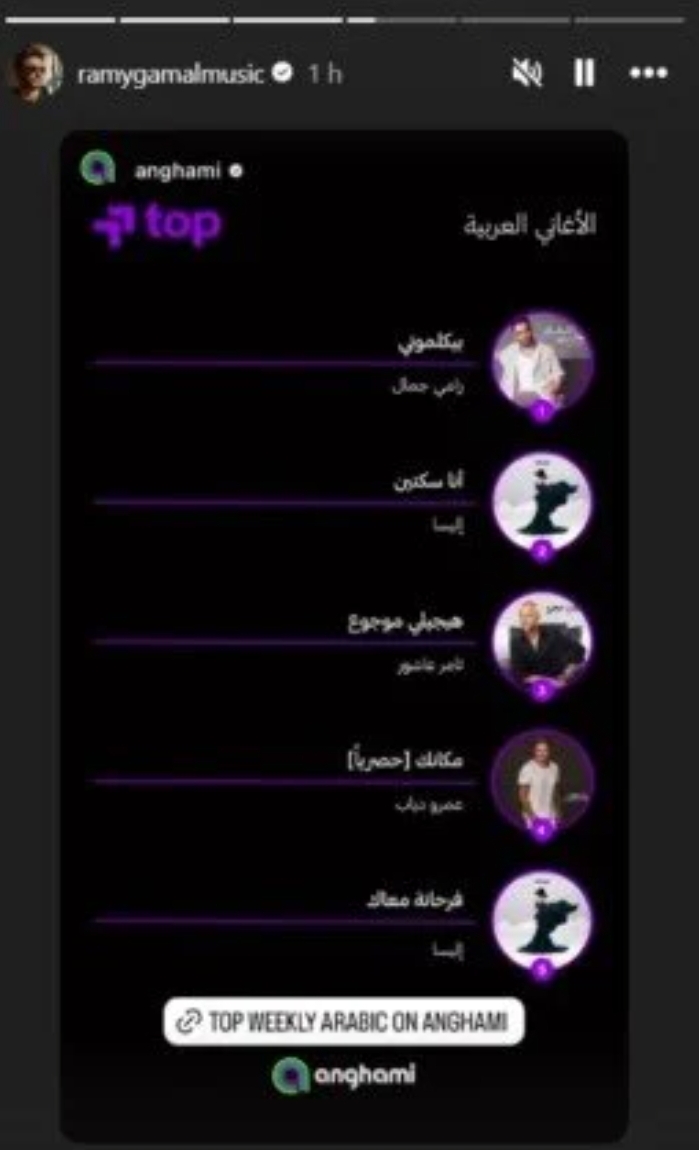Open the story overflow menu
699x1150 pixels.
pos(648,73)
